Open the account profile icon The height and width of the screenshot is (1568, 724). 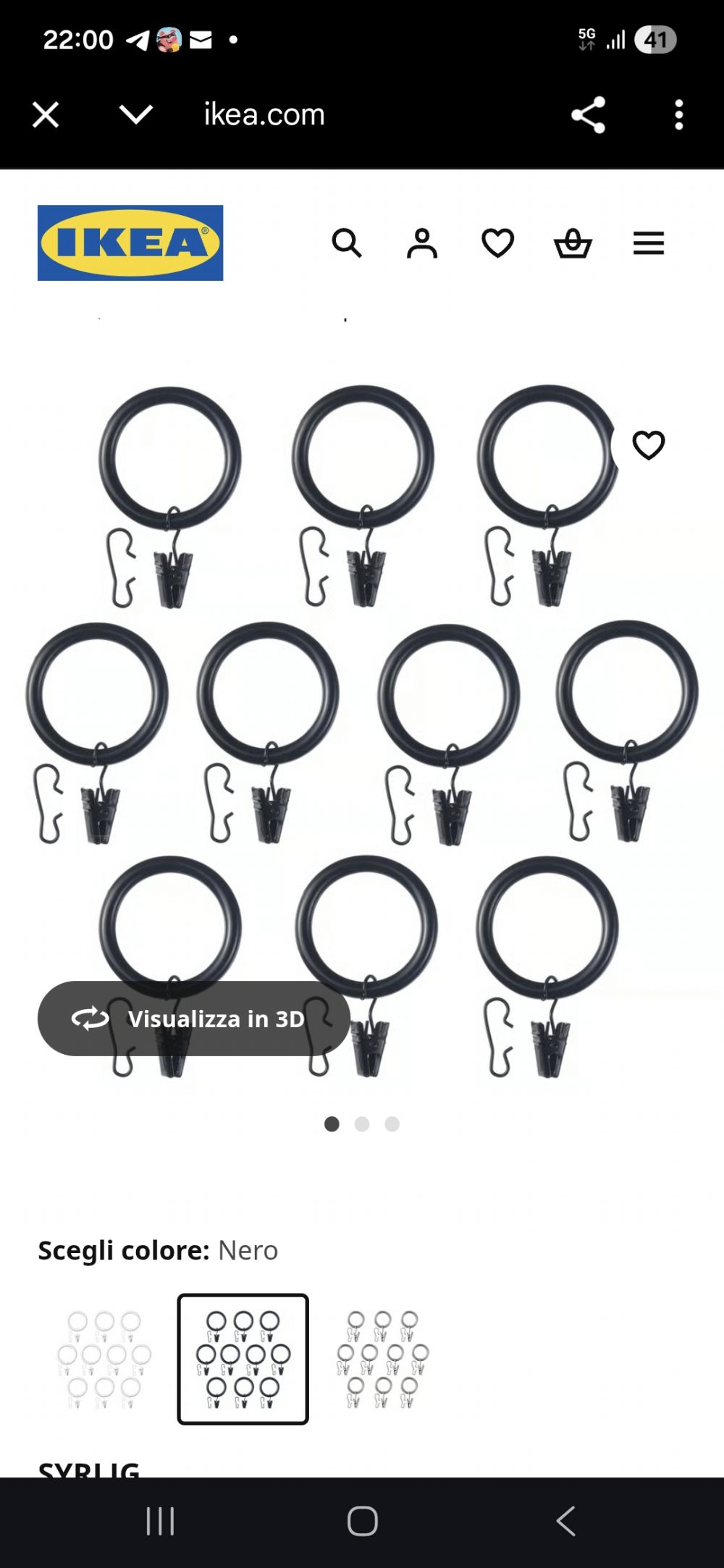tap(422, 243)
